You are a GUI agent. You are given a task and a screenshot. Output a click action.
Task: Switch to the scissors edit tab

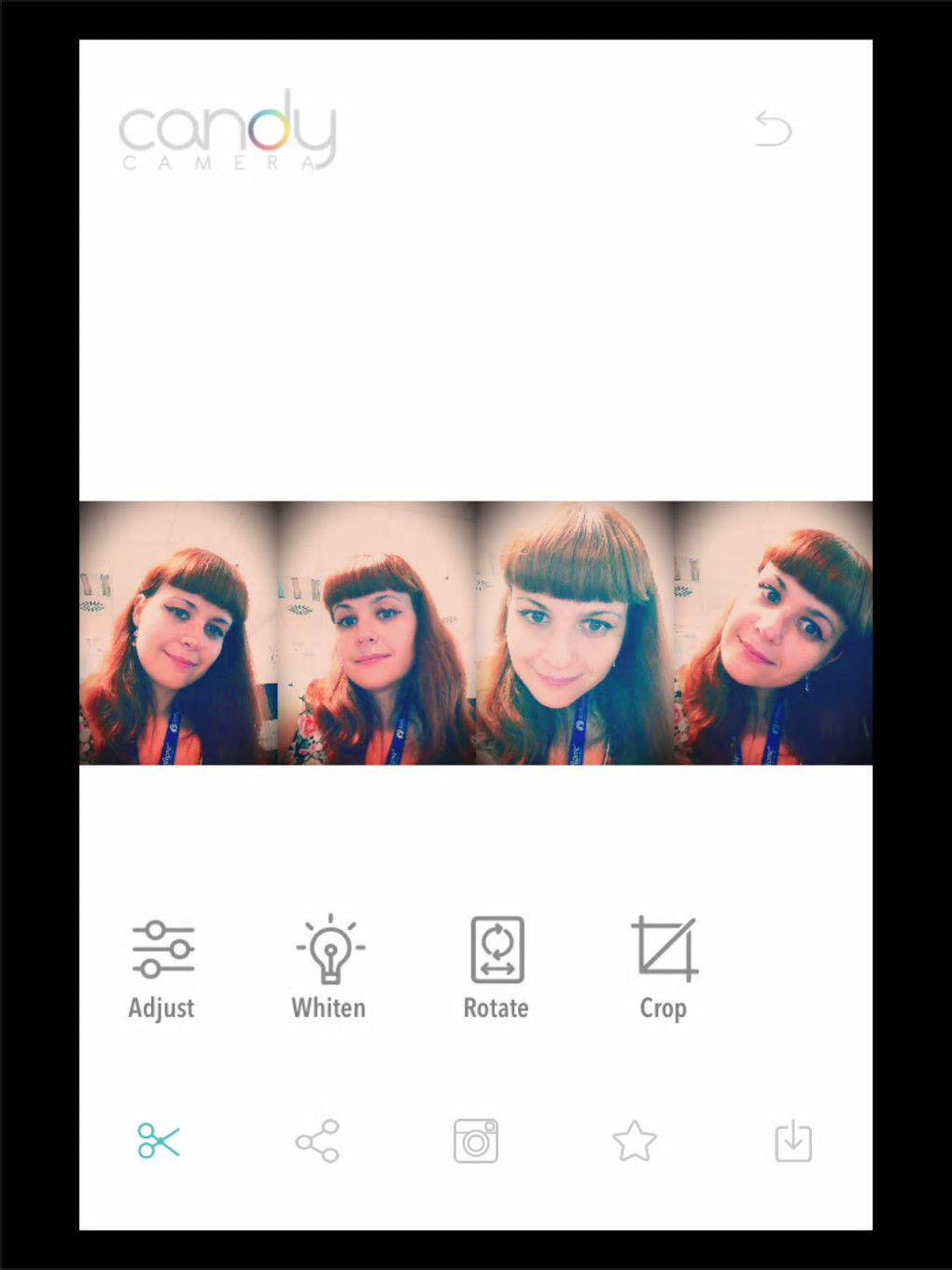pos(159,1141)
